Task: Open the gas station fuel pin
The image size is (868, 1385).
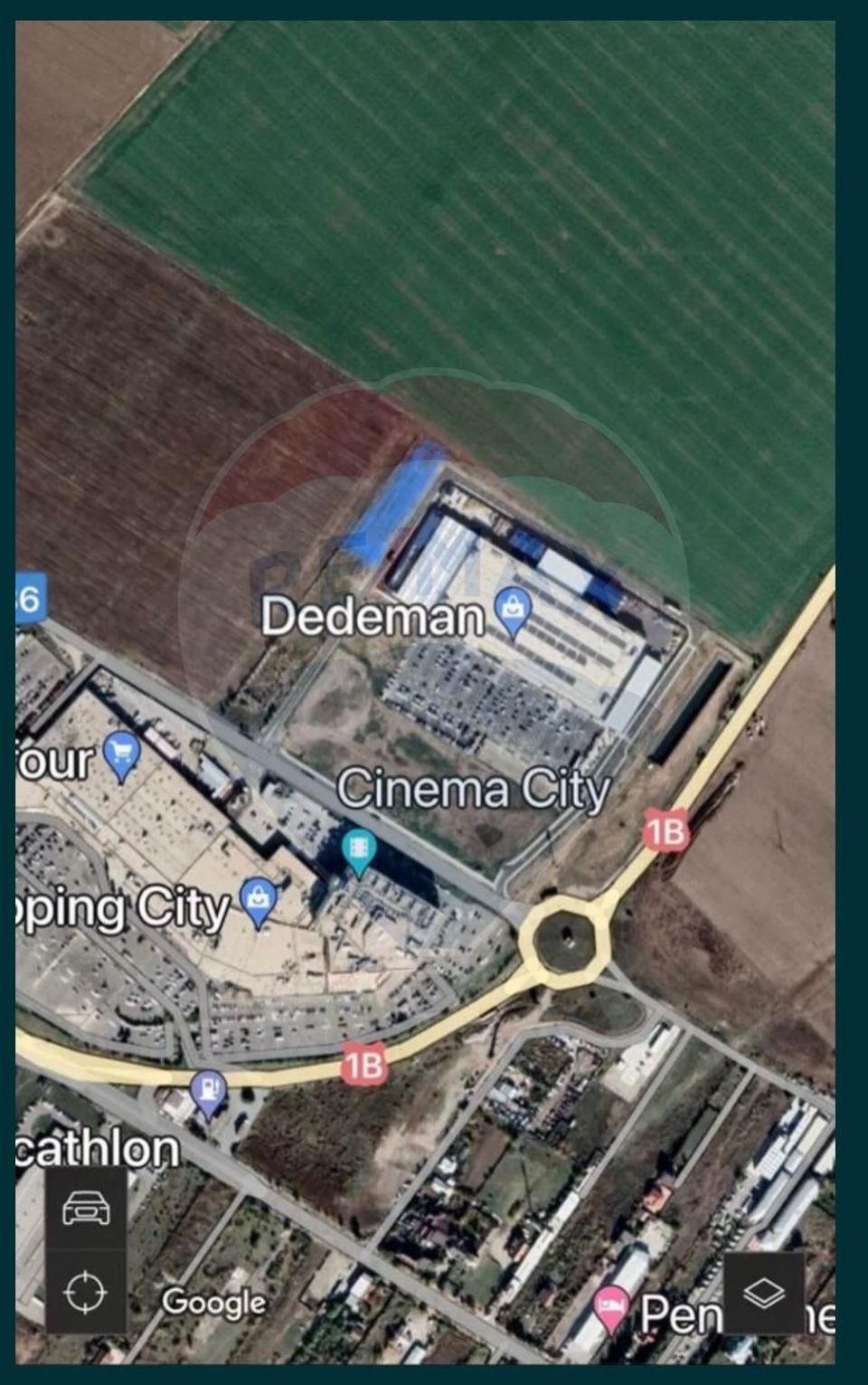Action: pyautogui.click(x=210, y=1088)
